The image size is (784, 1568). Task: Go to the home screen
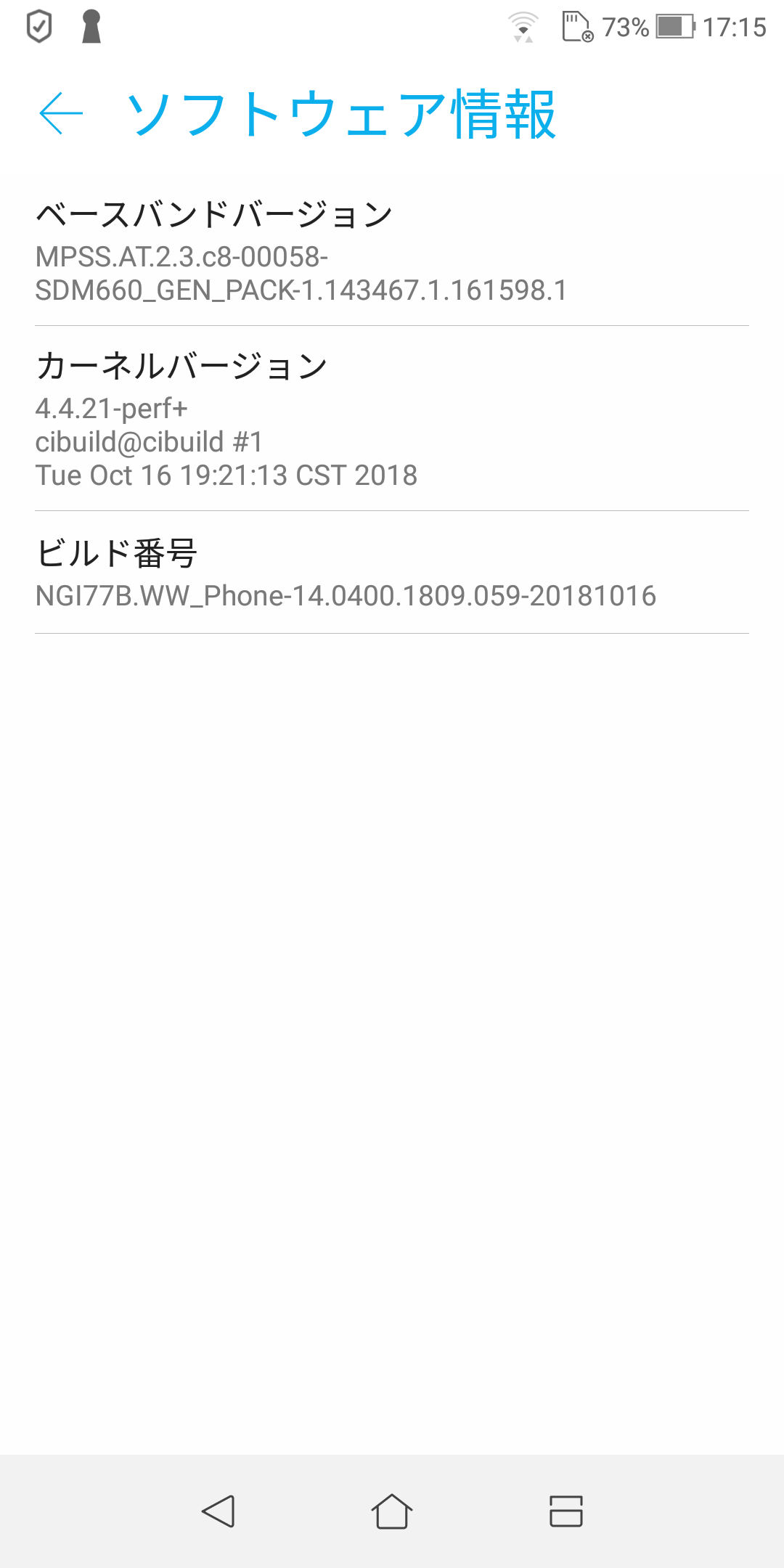pyautogui.click(x=392, y=1511)
